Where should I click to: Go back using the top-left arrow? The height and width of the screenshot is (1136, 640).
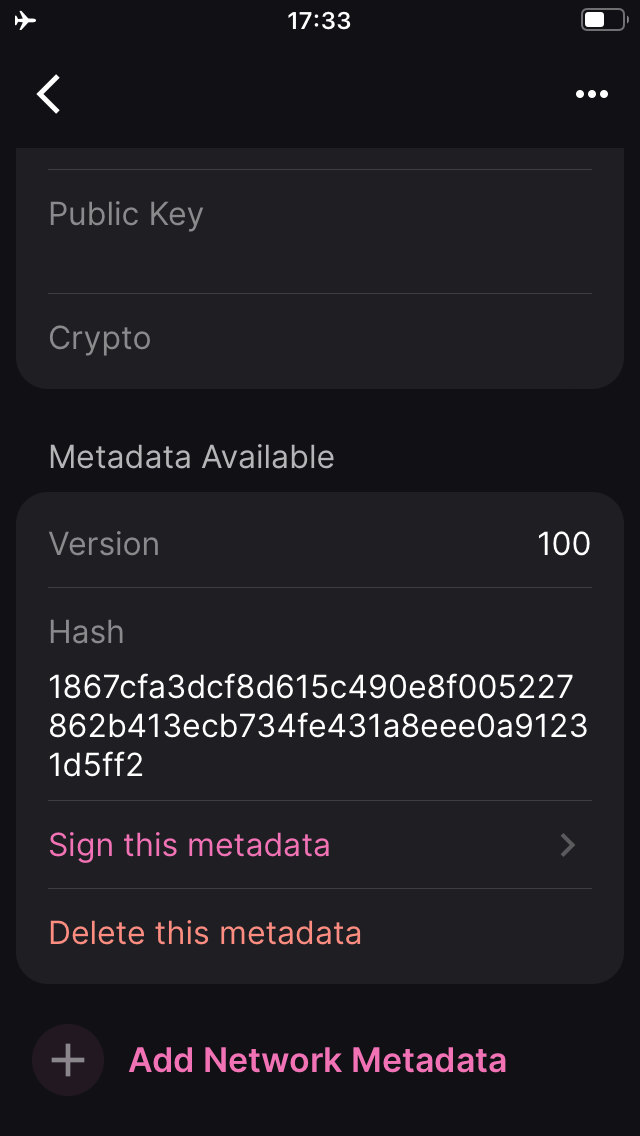[x=49, y=94]
